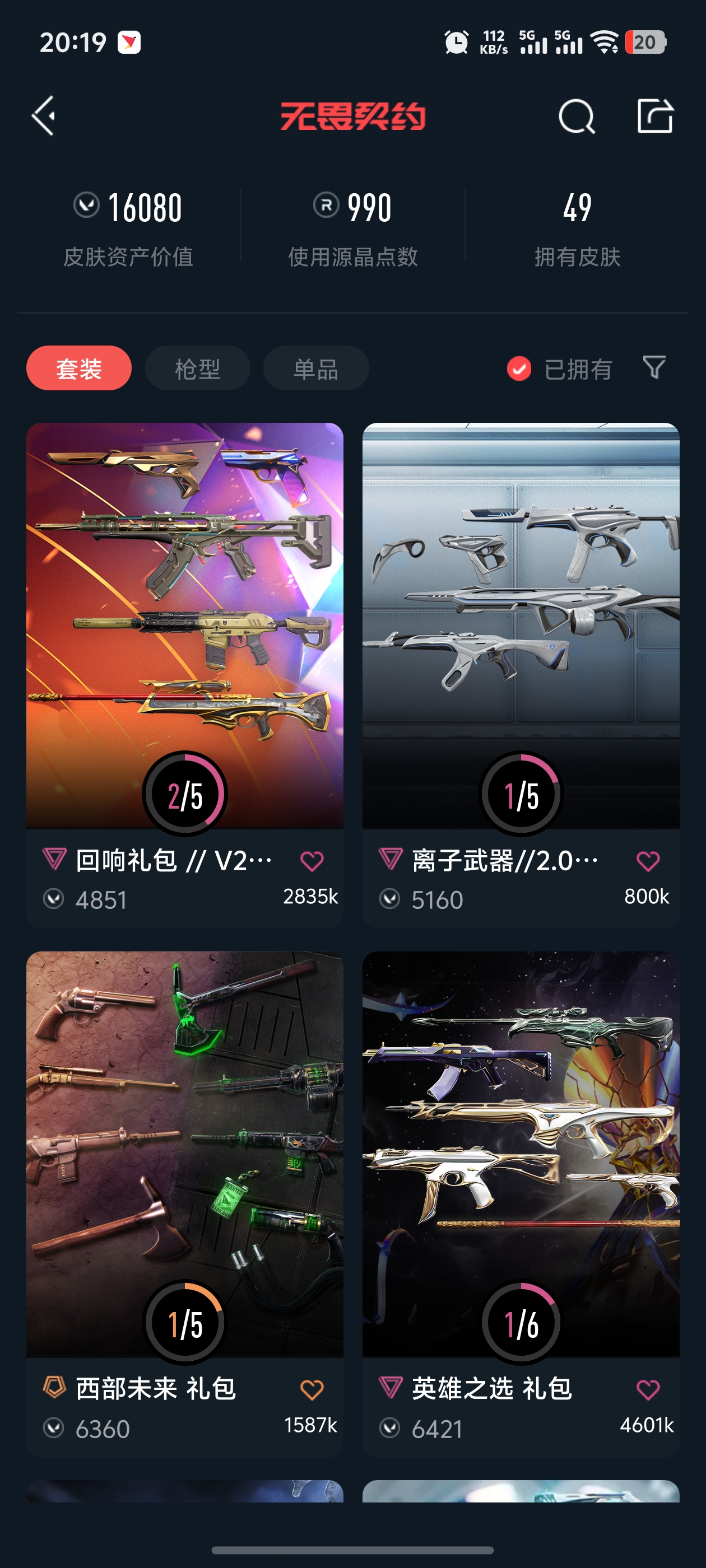The width and height of the screenshot is (706, 1568).
Task: Like the 英雄之选 礼包 bundle
Action: 648,1389
